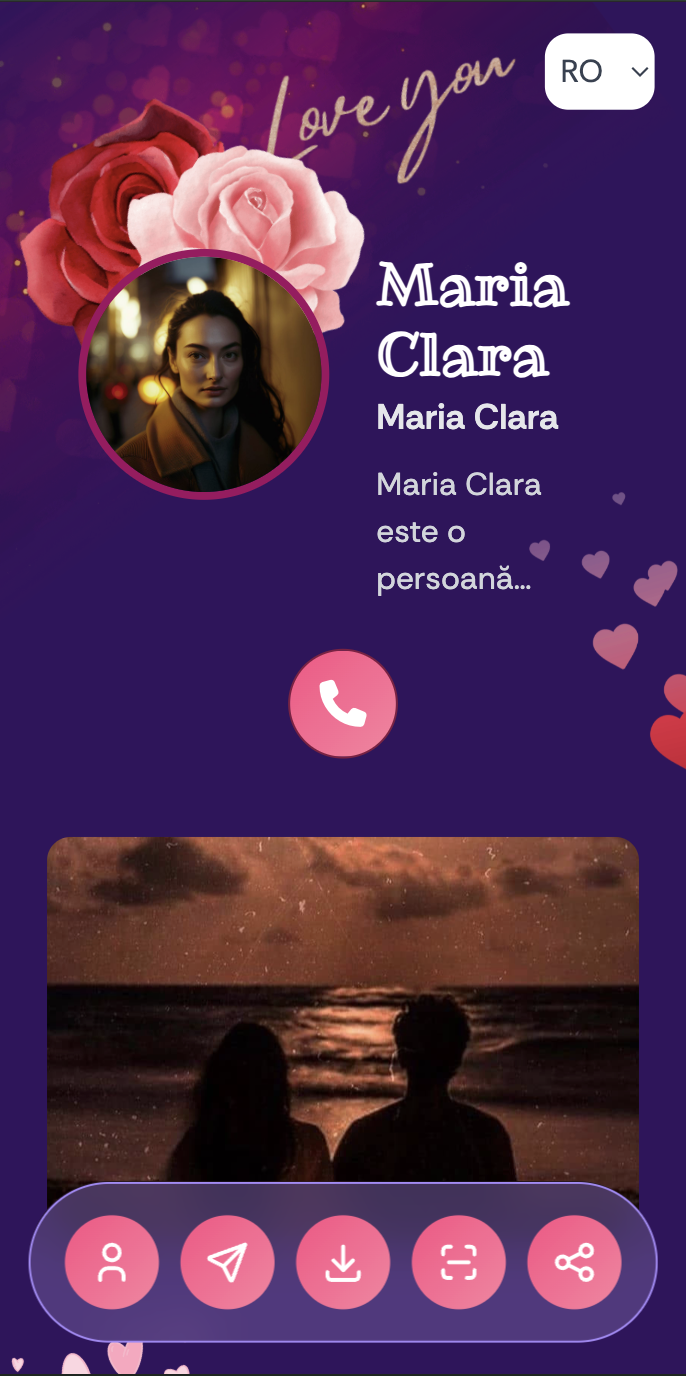Call Maria Clara with the phone button
The image size is (686, 1376).
click(343, 704)
